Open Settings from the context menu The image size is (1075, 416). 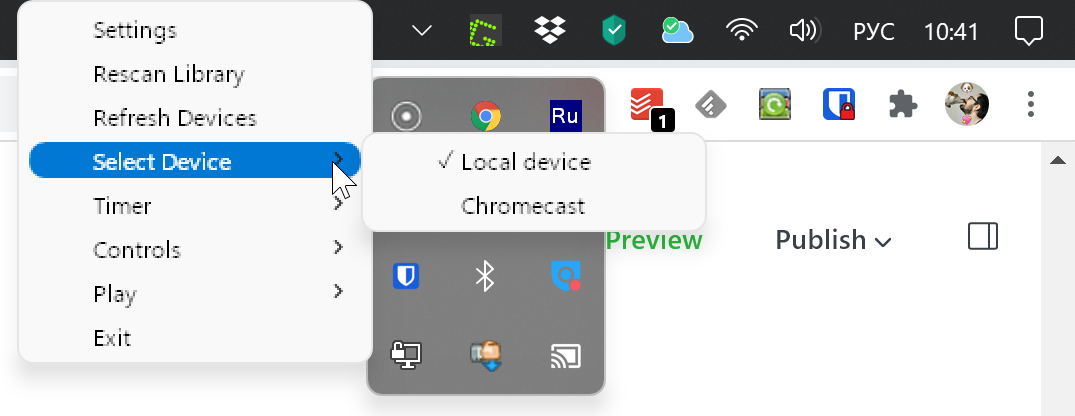(135, 30)
